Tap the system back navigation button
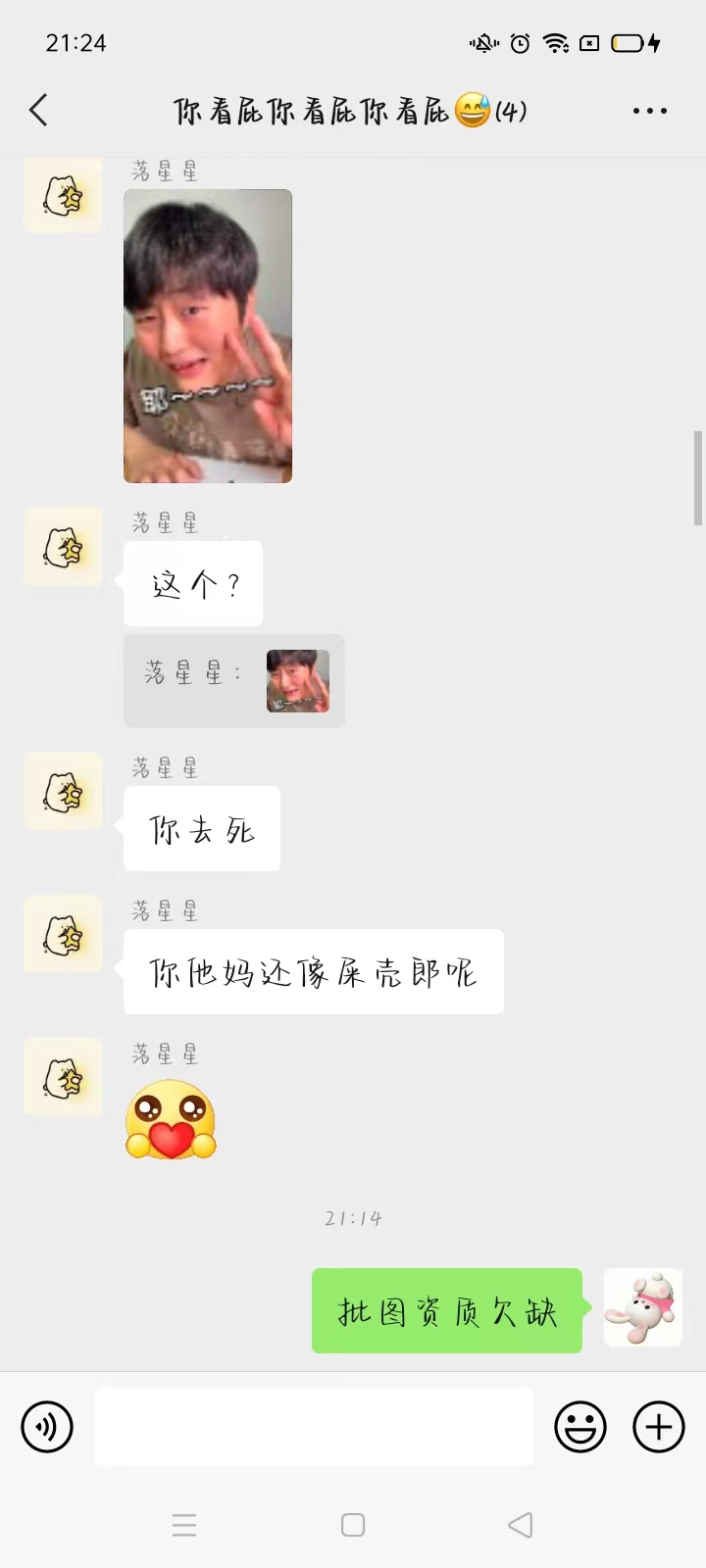The height and width of the screenshot is (1568, 706). click(x=521, y=1525)
